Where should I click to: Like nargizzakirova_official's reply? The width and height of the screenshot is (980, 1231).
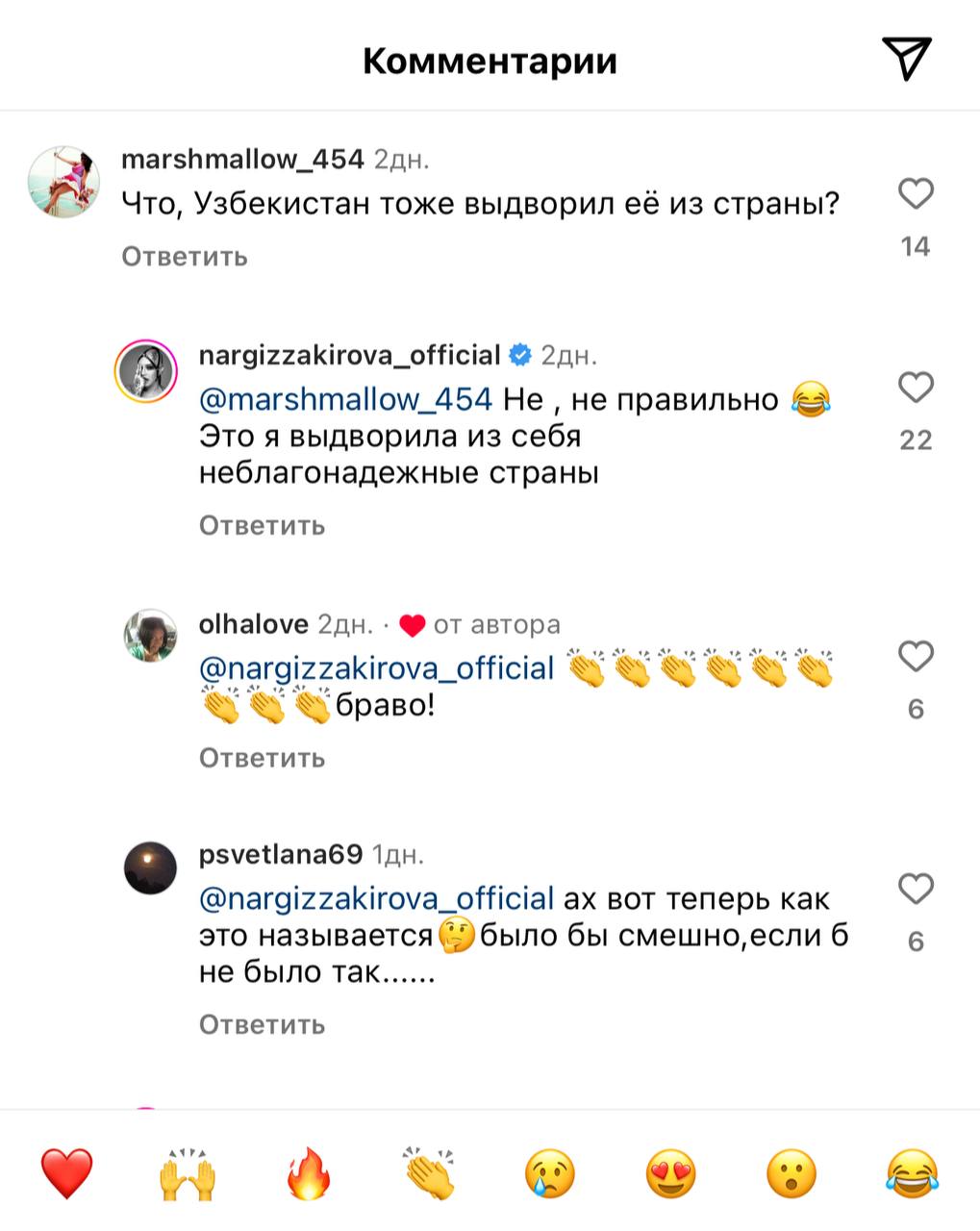915,388
